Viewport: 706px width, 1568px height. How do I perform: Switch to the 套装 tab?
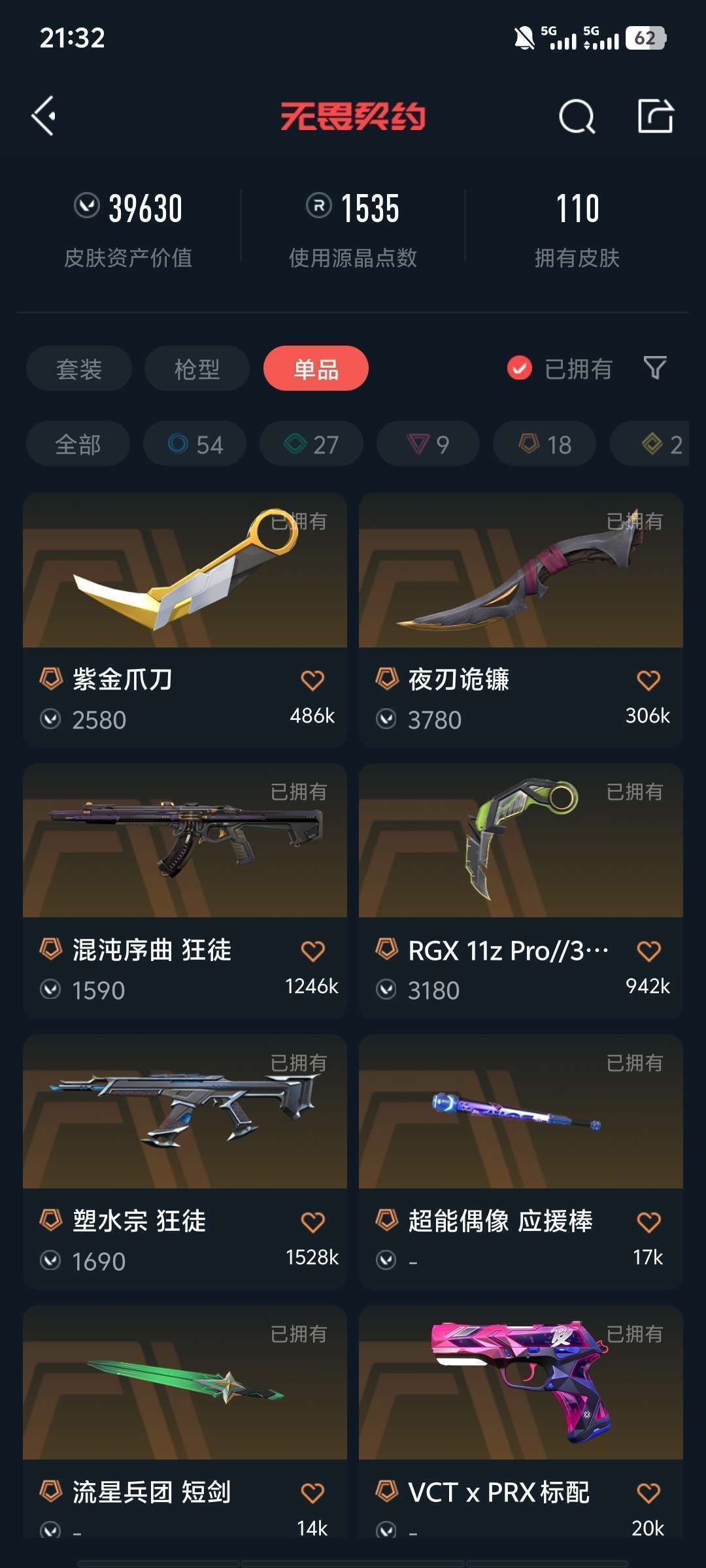pyautogui.click(x=79, y=368)
